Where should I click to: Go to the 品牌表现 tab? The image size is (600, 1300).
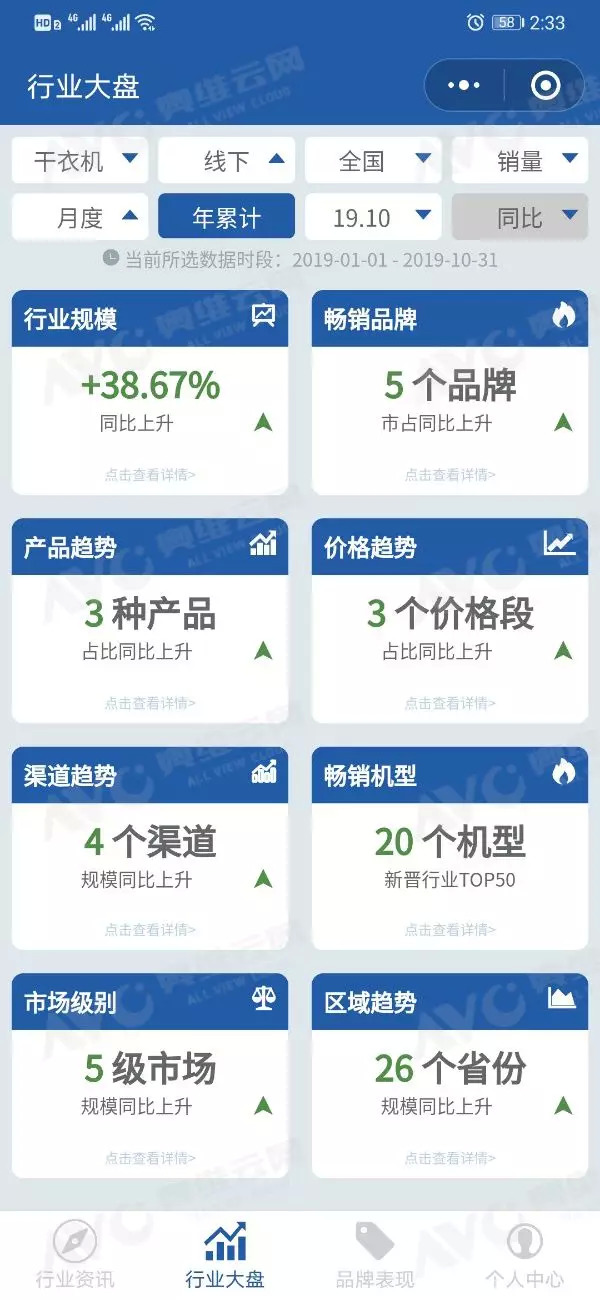[x=375, y=1255]
